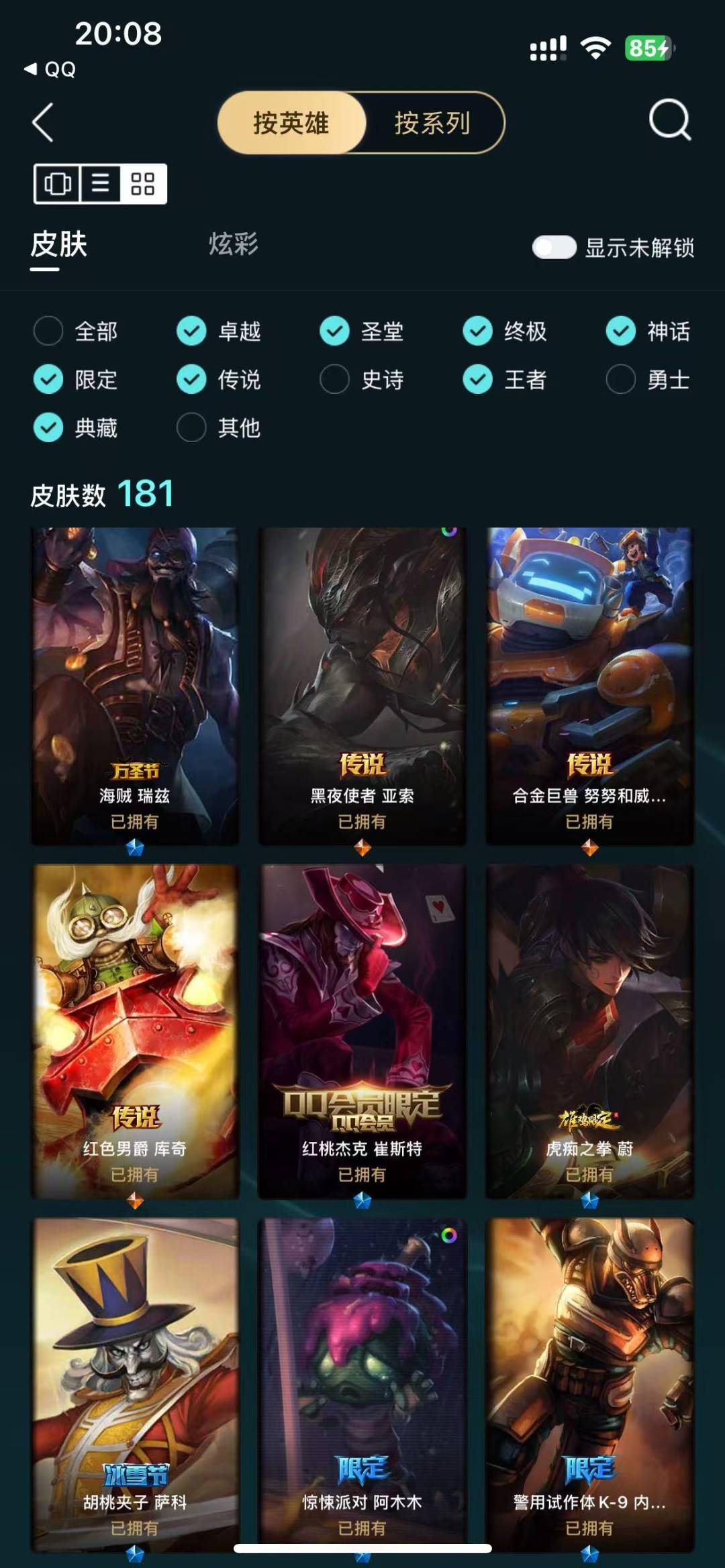Switch to 按系列 segment
The height and width of the screenshot is (1568, 725).
pyautogui.click(x=432, y=123)
